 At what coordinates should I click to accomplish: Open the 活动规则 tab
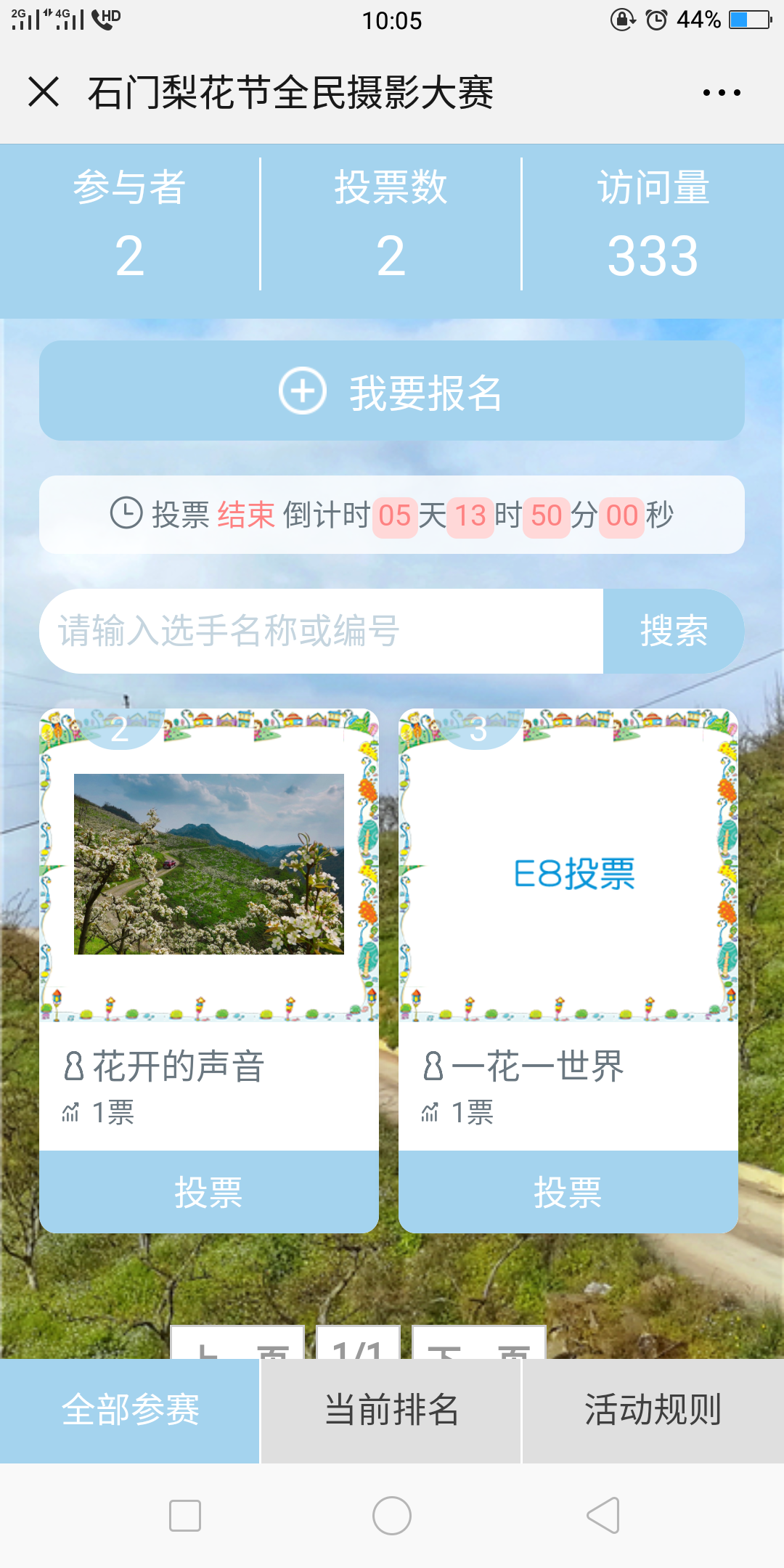click(x=653, y=1410)
